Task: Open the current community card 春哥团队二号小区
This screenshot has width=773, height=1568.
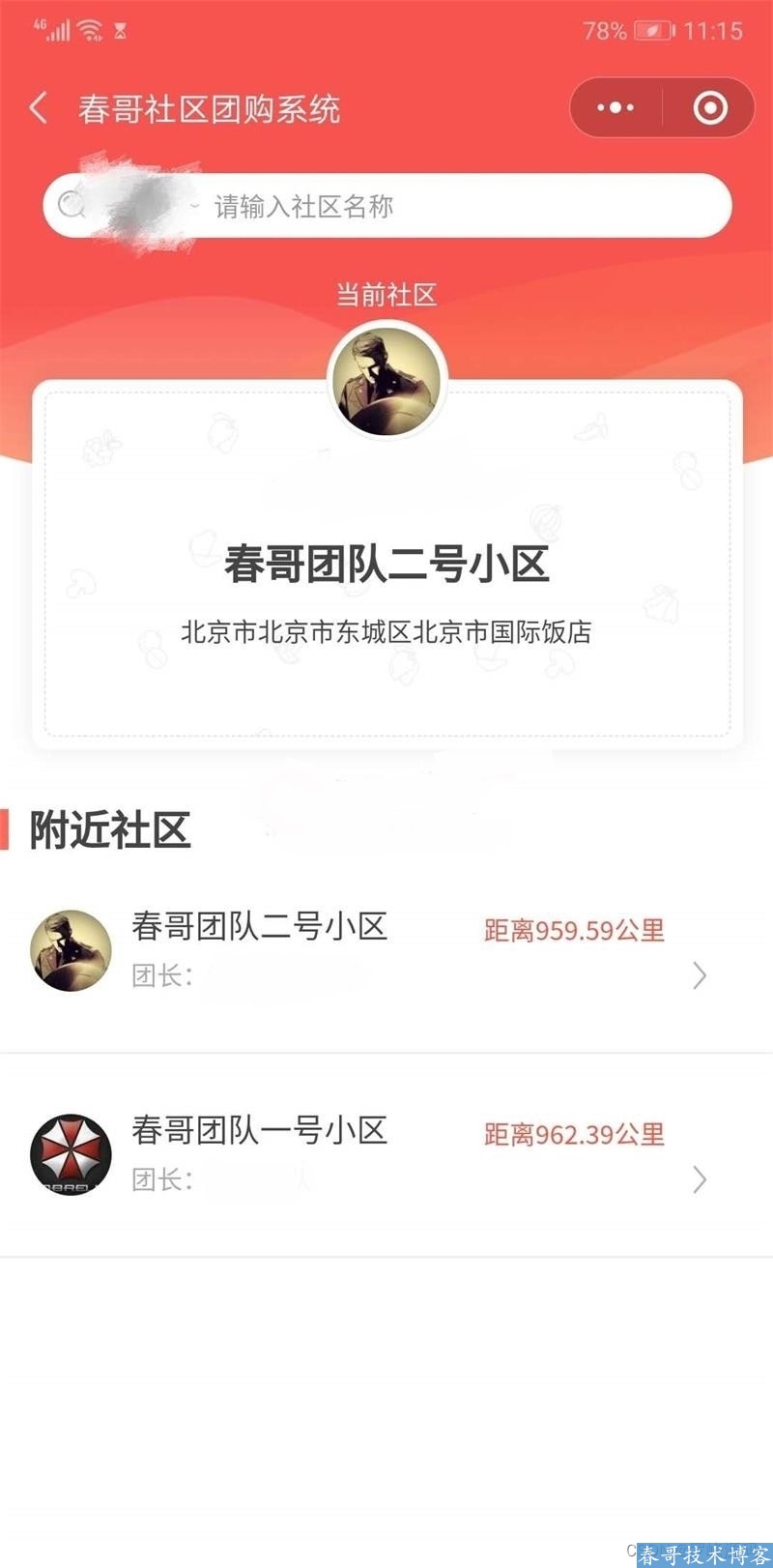Action: coord(386,580)
